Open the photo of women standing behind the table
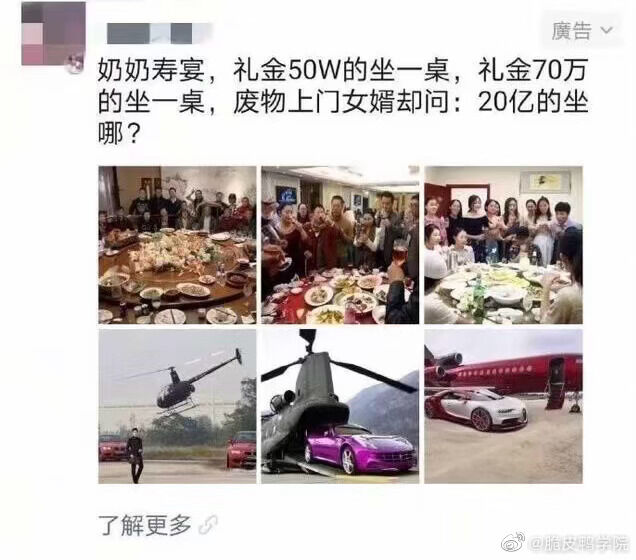Viewport: 636px width, 560px height. [503, 245]
